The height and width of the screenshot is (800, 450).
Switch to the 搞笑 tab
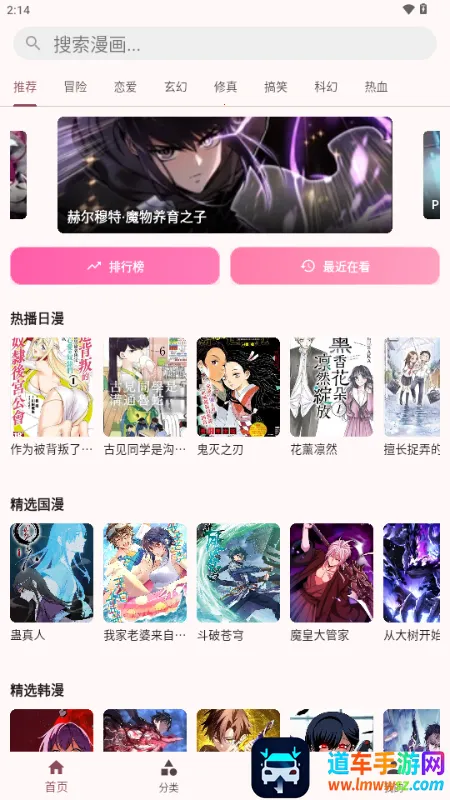point(276,87)
